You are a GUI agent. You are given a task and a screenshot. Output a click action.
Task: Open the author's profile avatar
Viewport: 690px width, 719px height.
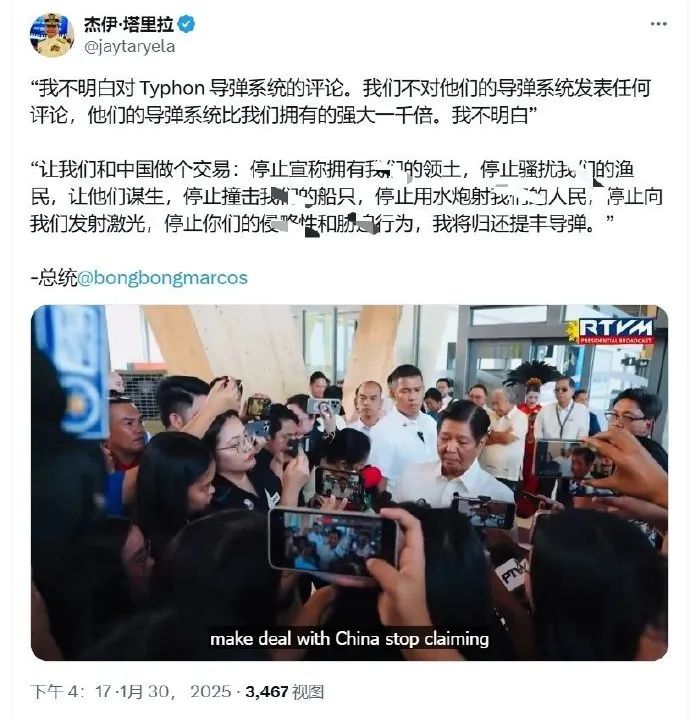pos(52,35)
